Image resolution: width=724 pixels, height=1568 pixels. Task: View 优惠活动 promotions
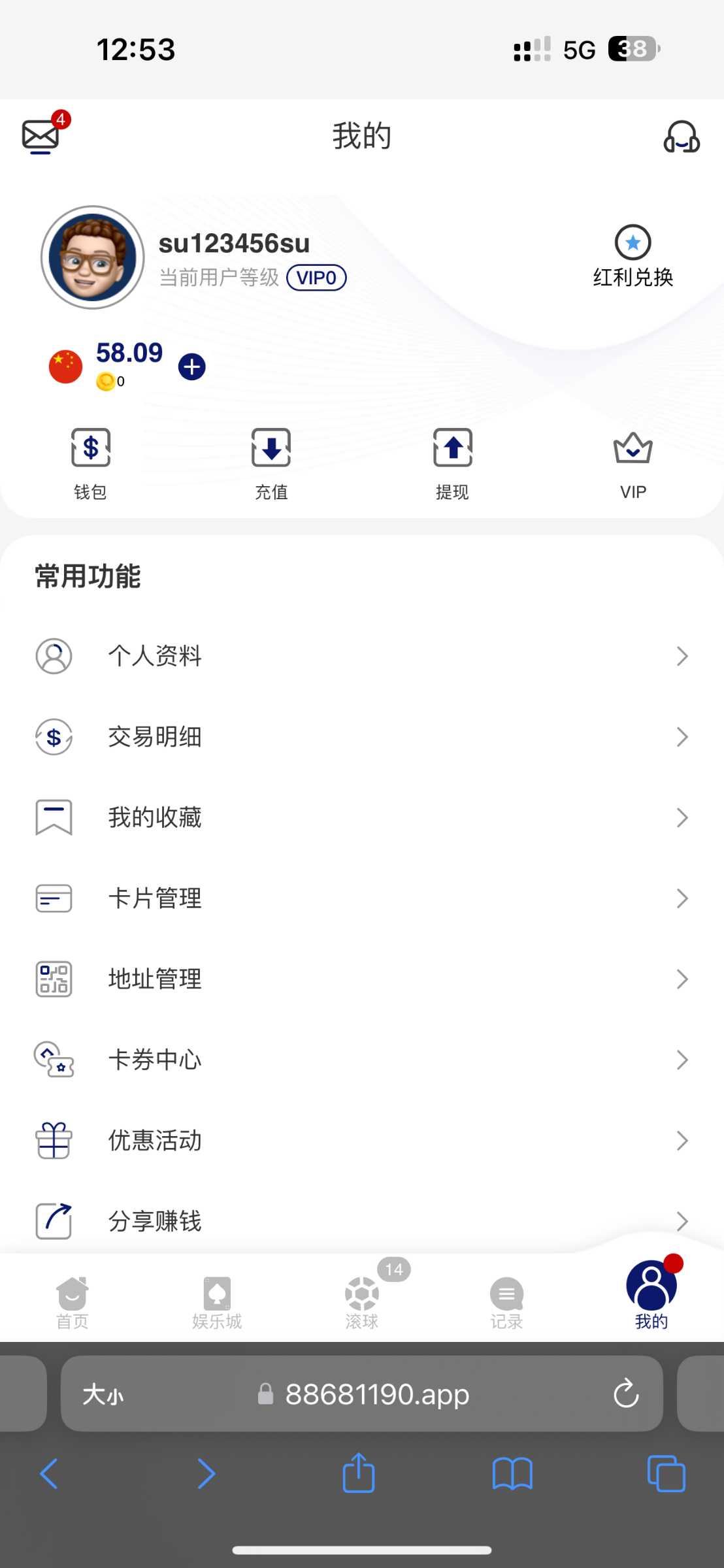coord(361,1141)
